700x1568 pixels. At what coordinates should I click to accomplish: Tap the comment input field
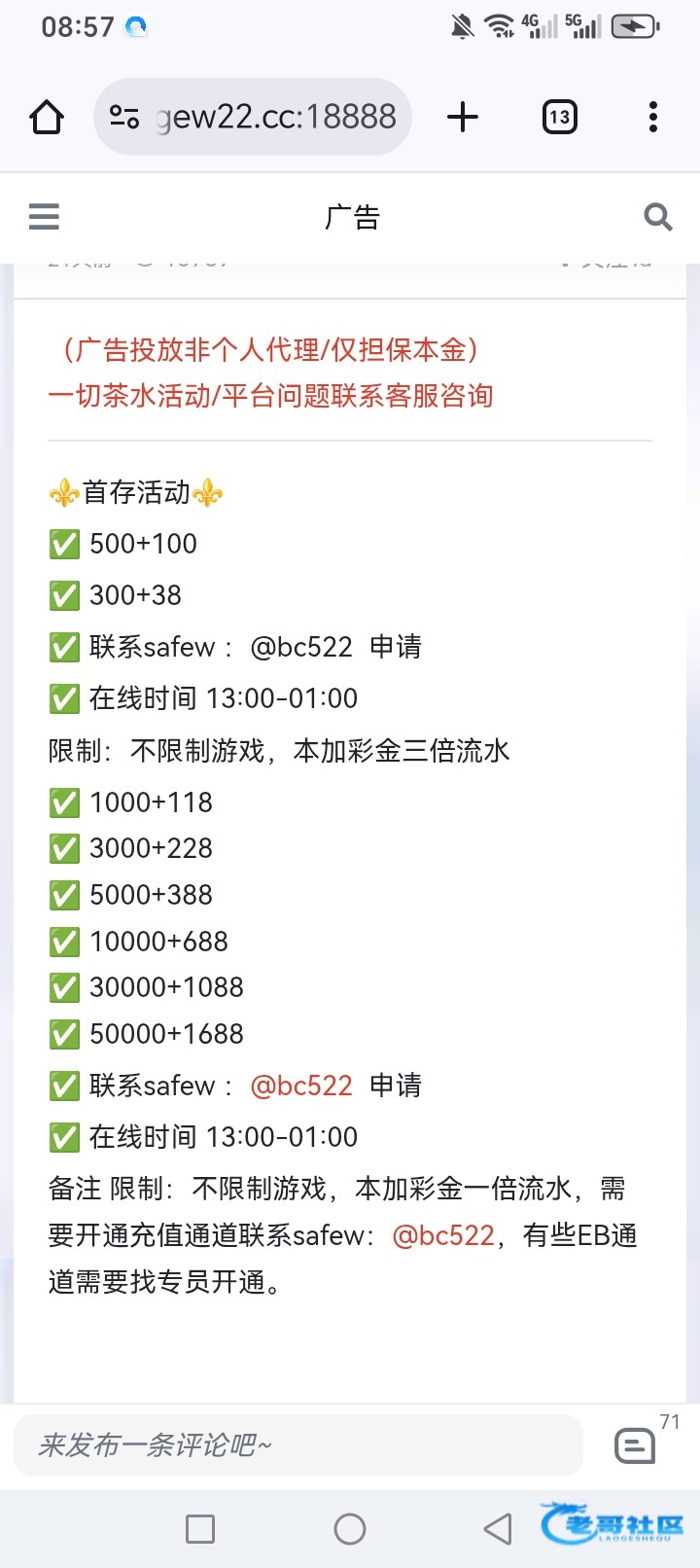(x=297, y=1445)
